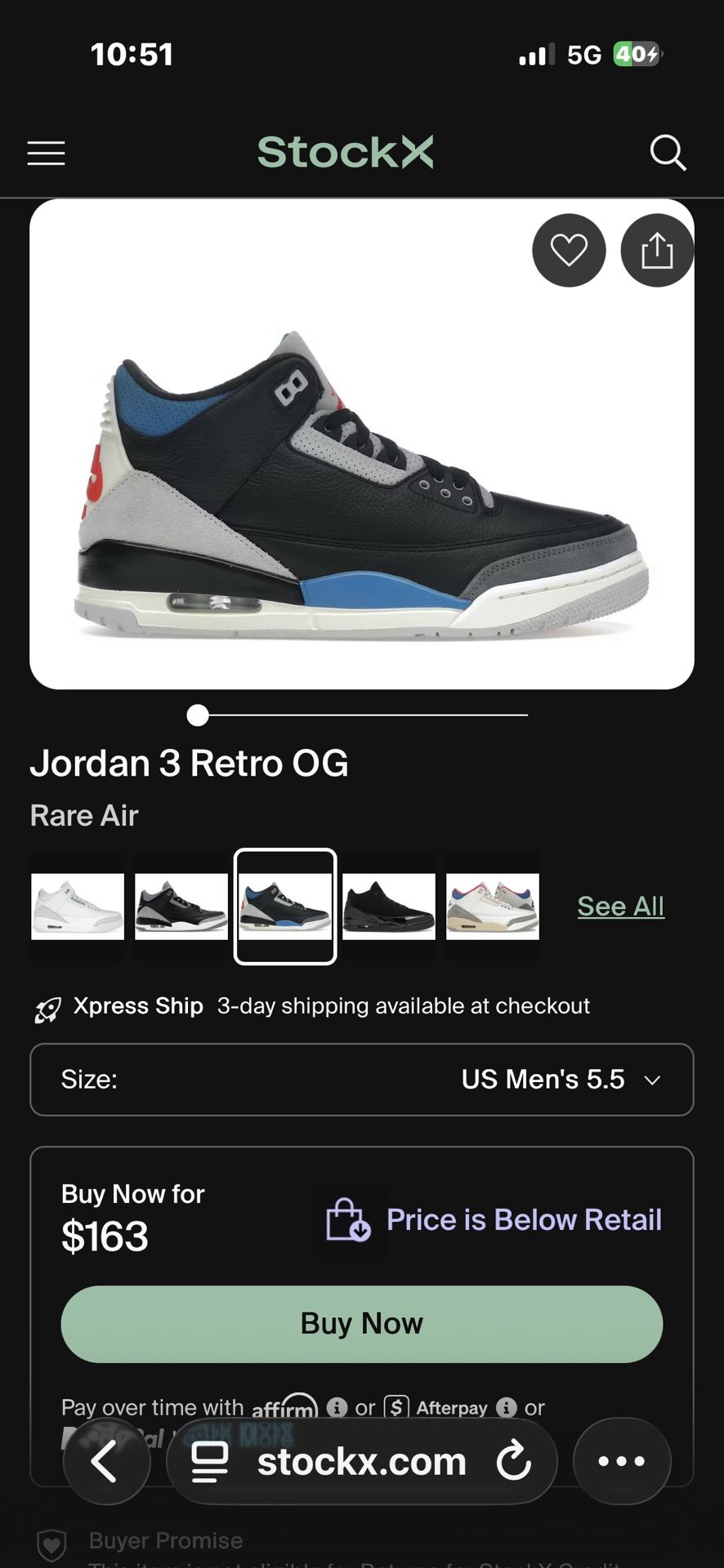Share this sneaker listing

coord(657,250)
